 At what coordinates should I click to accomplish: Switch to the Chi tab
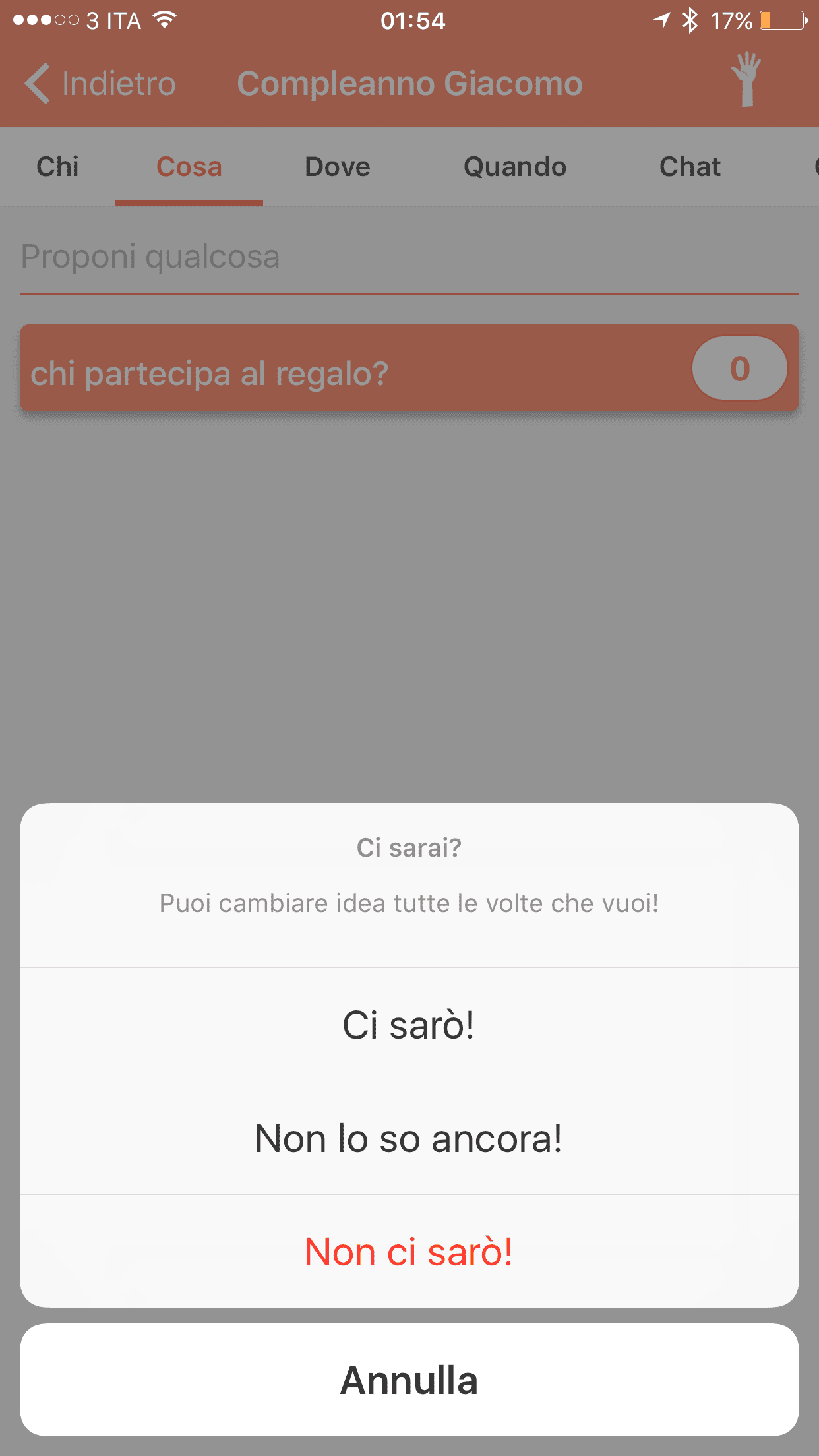tap(57, 167)
